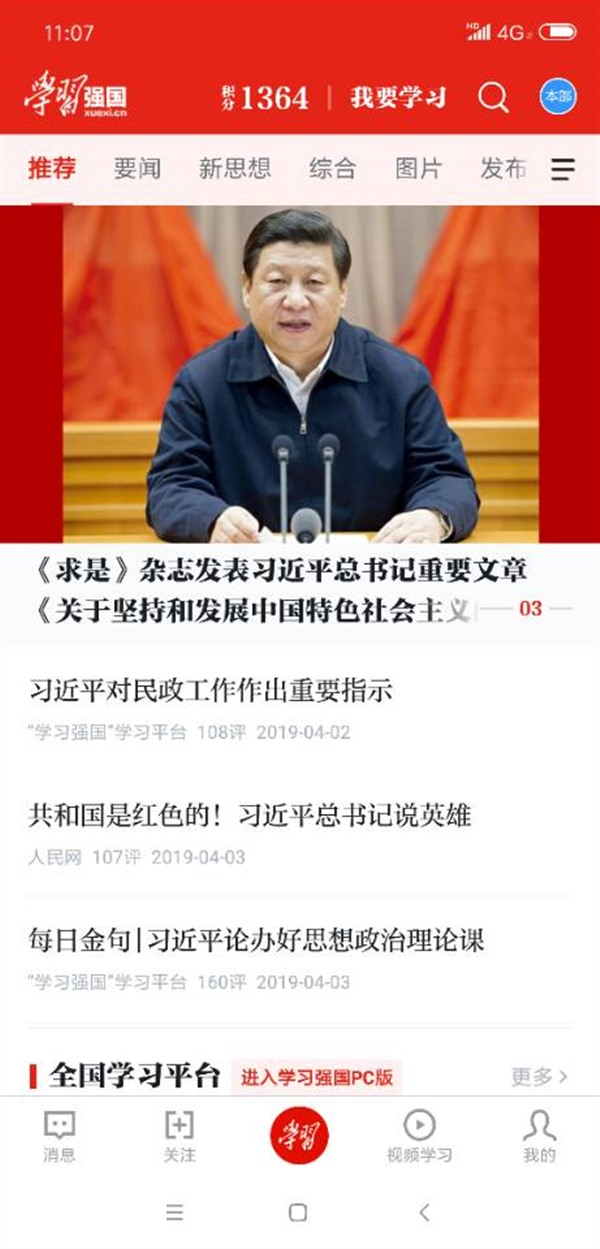Open the 《求是》杂志 banner article
This screenshot has height=1249, width=600.
280,590
